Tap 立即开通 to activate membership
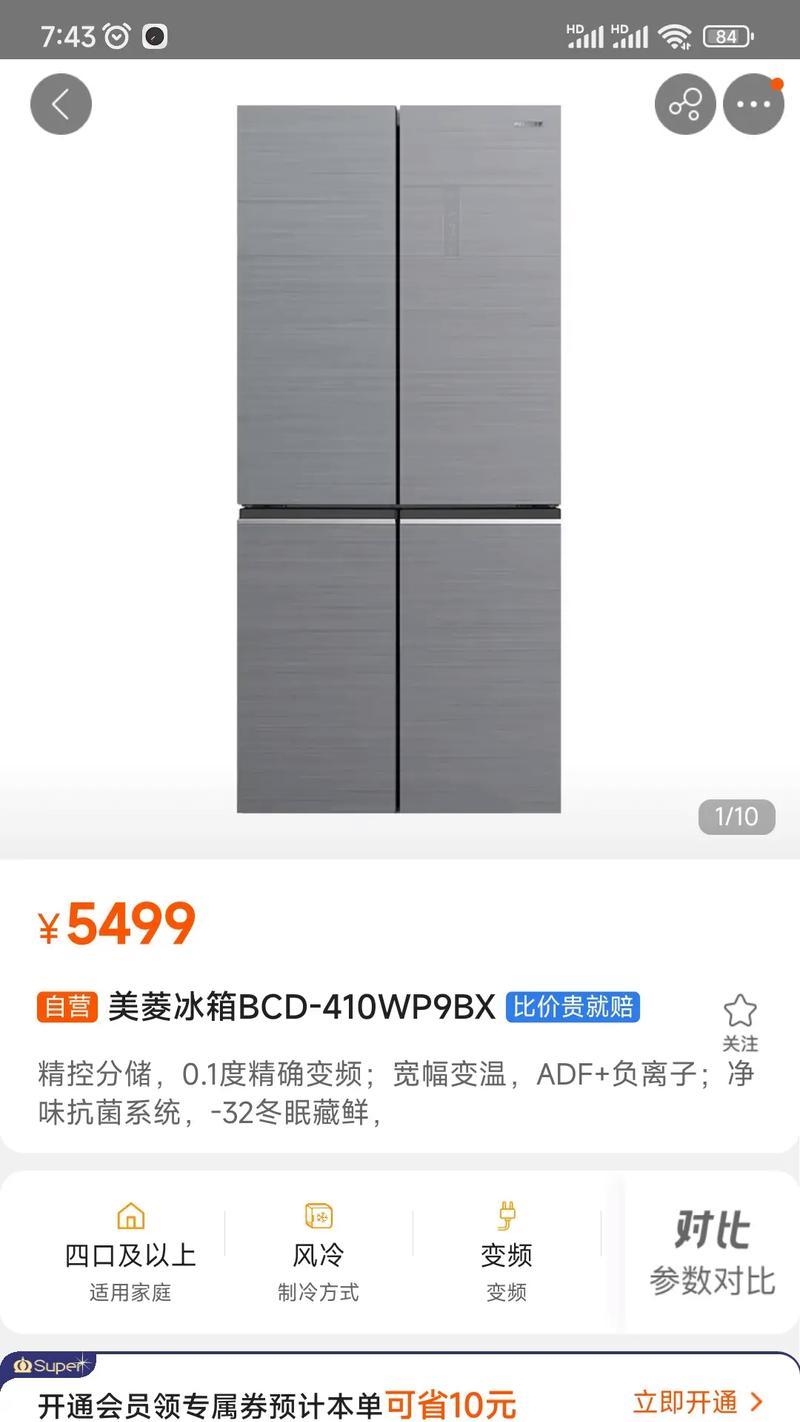This screenshot has width=800, height=1422. coord(698,1401)
